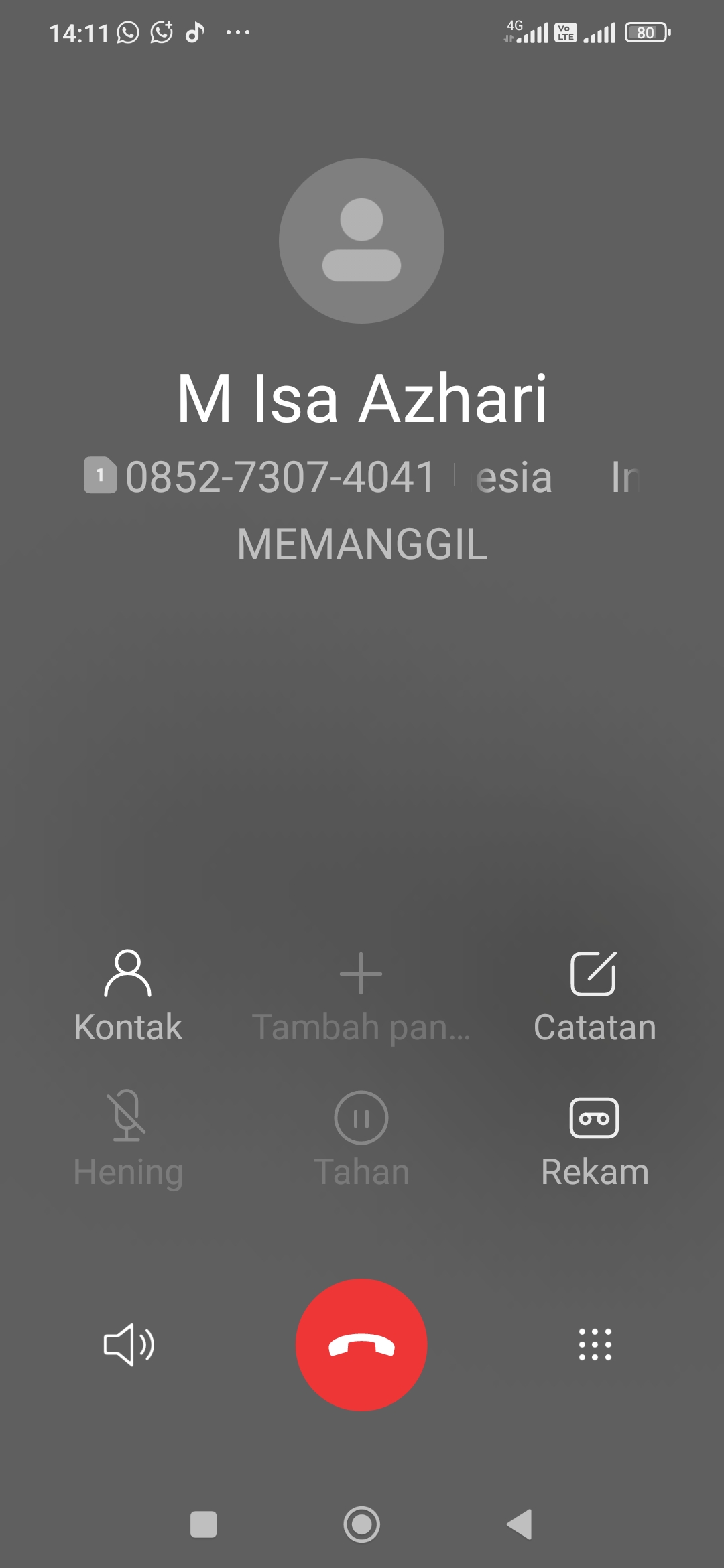Add another call with Tambah panggilan
724x1568 pixels.
[x=361, y=995]
